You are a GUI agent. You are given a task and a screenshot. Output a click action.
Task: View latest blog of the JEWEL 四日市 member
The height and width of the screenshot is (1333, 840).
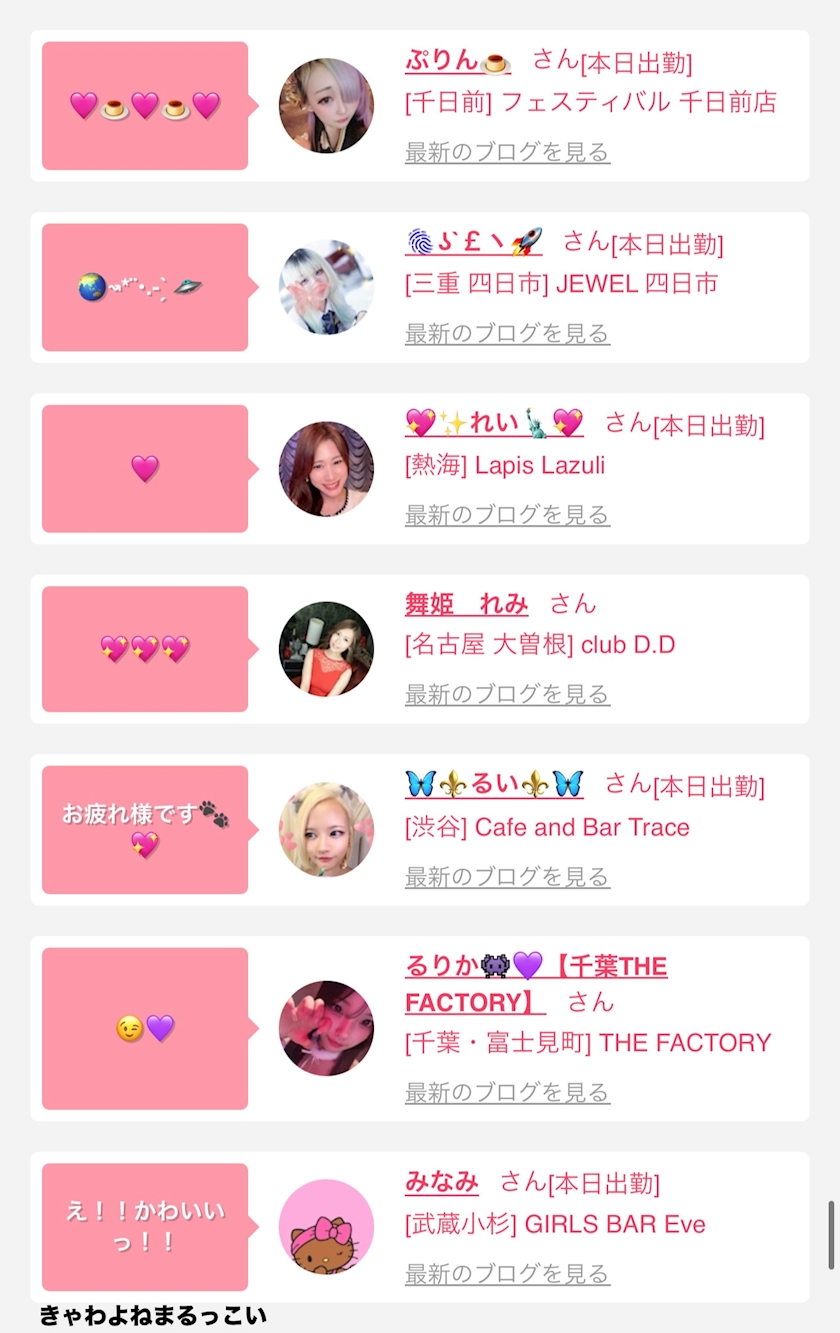click(x=507, y=334)
